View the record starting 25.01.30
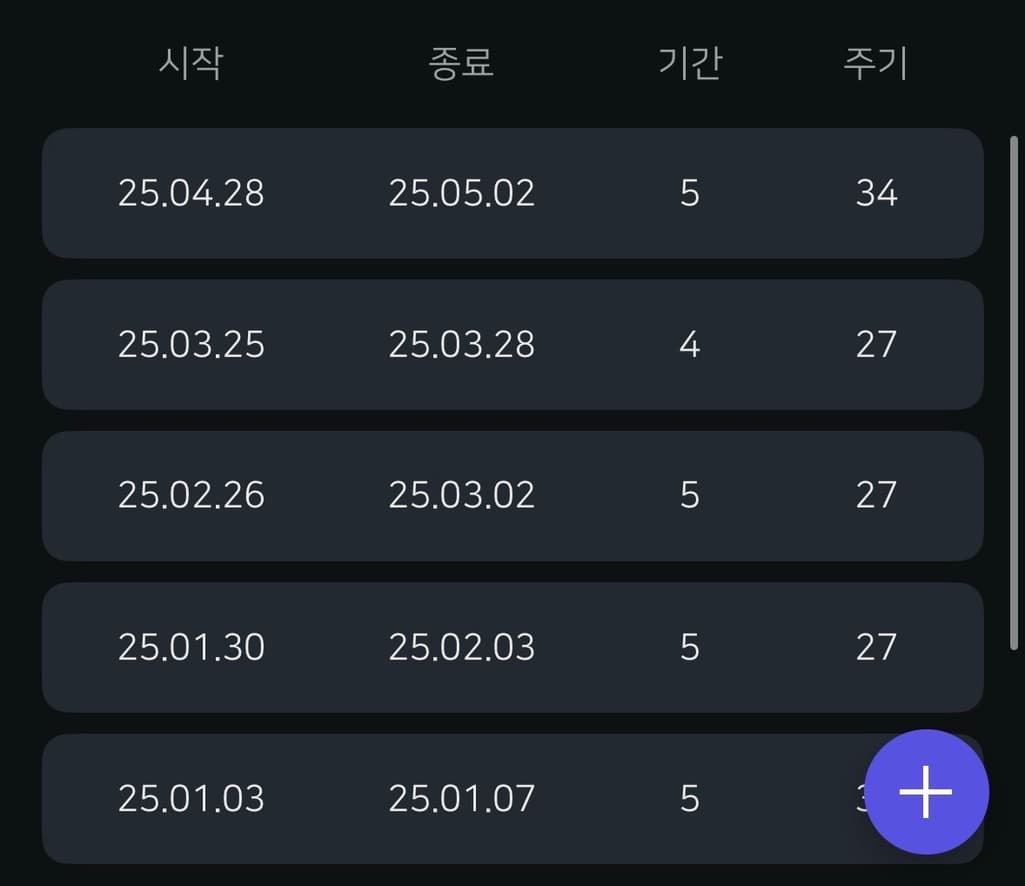The height and width of the screenshot is (886, 1025). click(512, 648)
